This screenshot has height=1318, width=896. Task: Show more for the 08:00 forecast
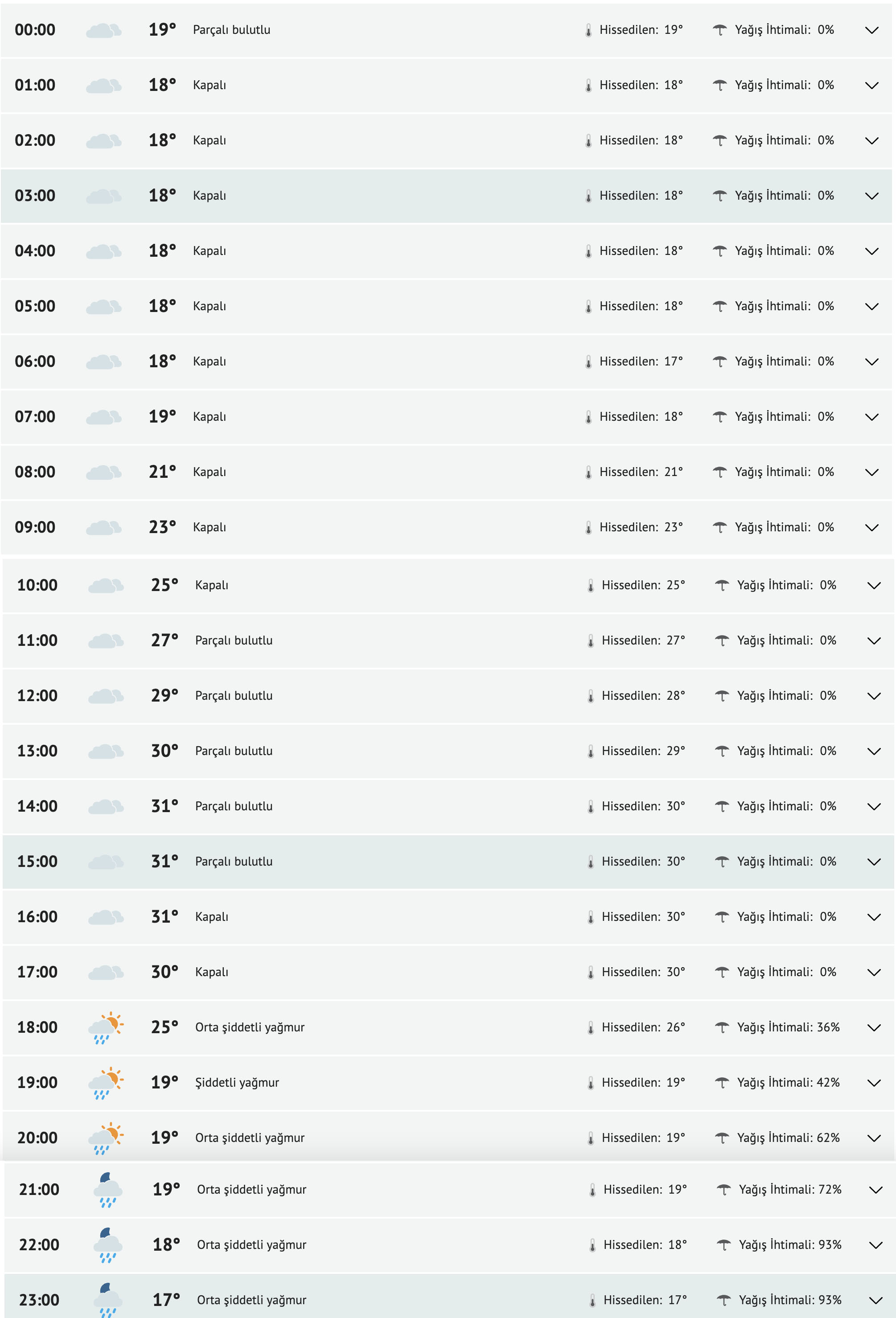[871, 472]
